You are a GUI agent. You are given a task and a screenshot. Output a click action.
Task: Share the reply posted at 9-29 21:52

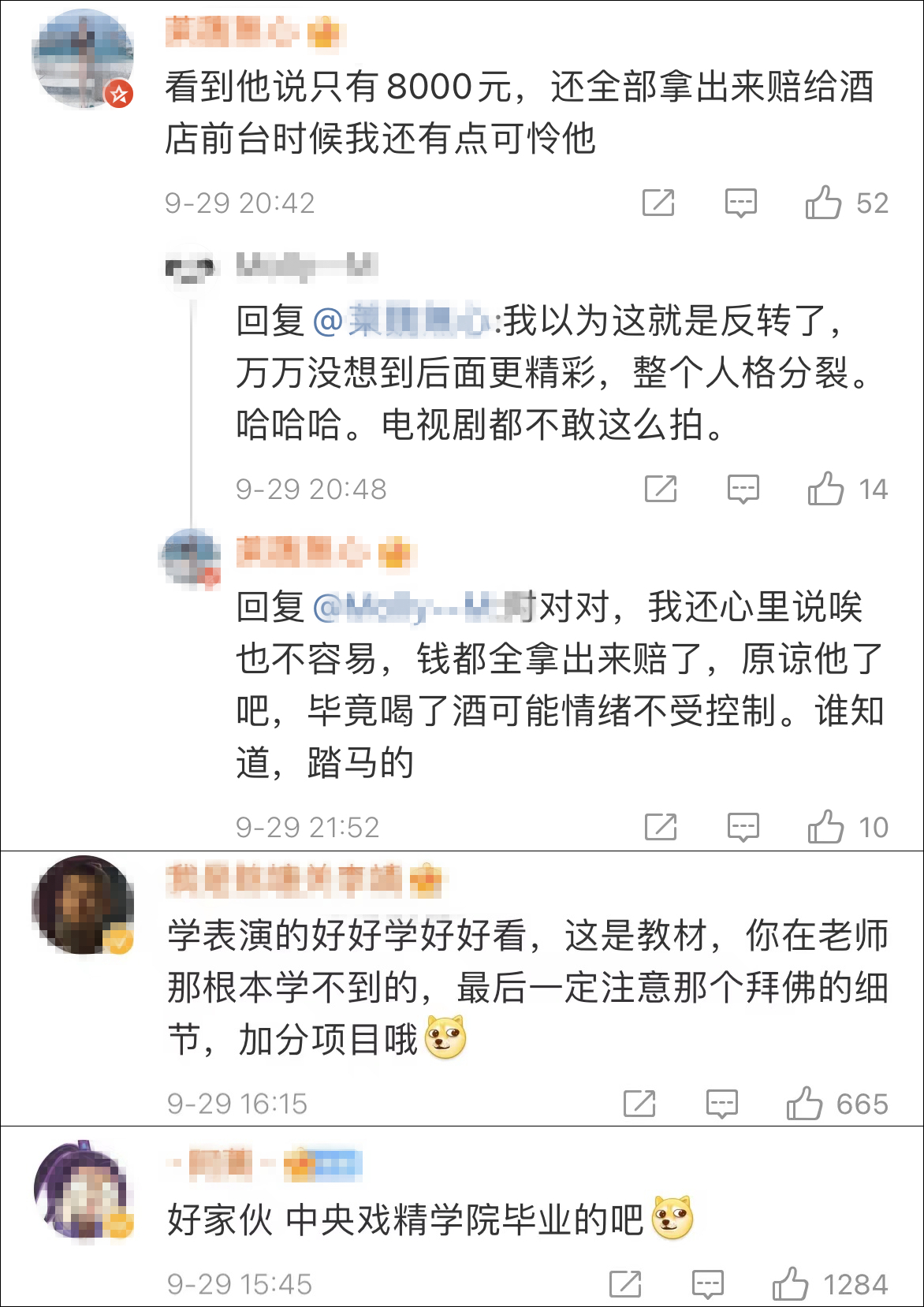click(x=661, y=827)
